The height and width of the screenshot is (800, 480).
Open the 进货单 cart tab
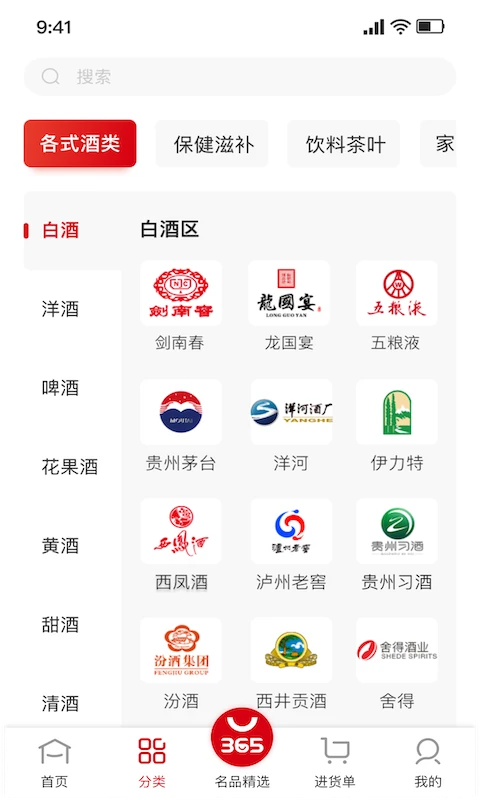click(335, 763)
